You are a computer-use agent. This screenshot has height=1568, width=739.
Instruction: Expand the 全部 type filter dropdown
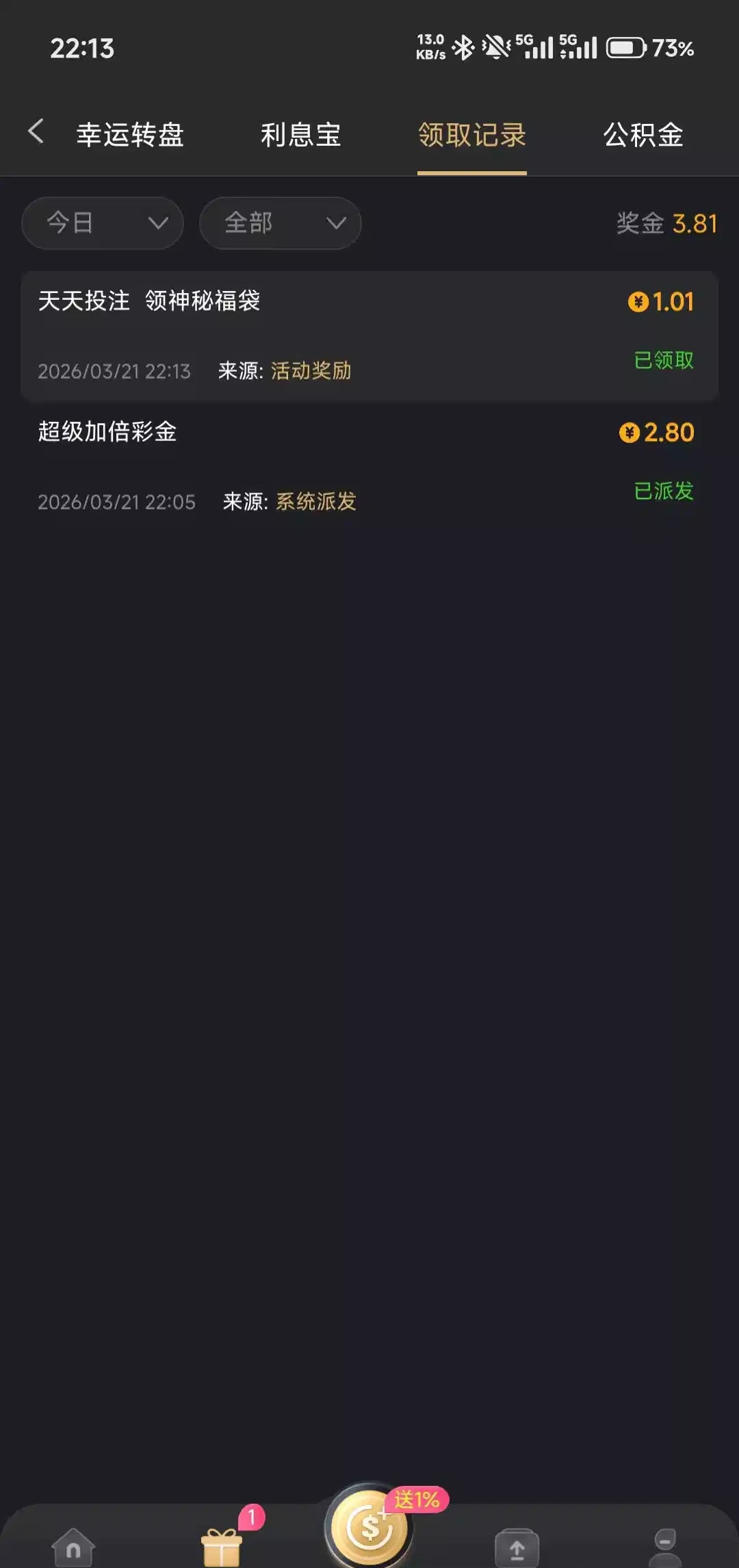pos(280,223)
